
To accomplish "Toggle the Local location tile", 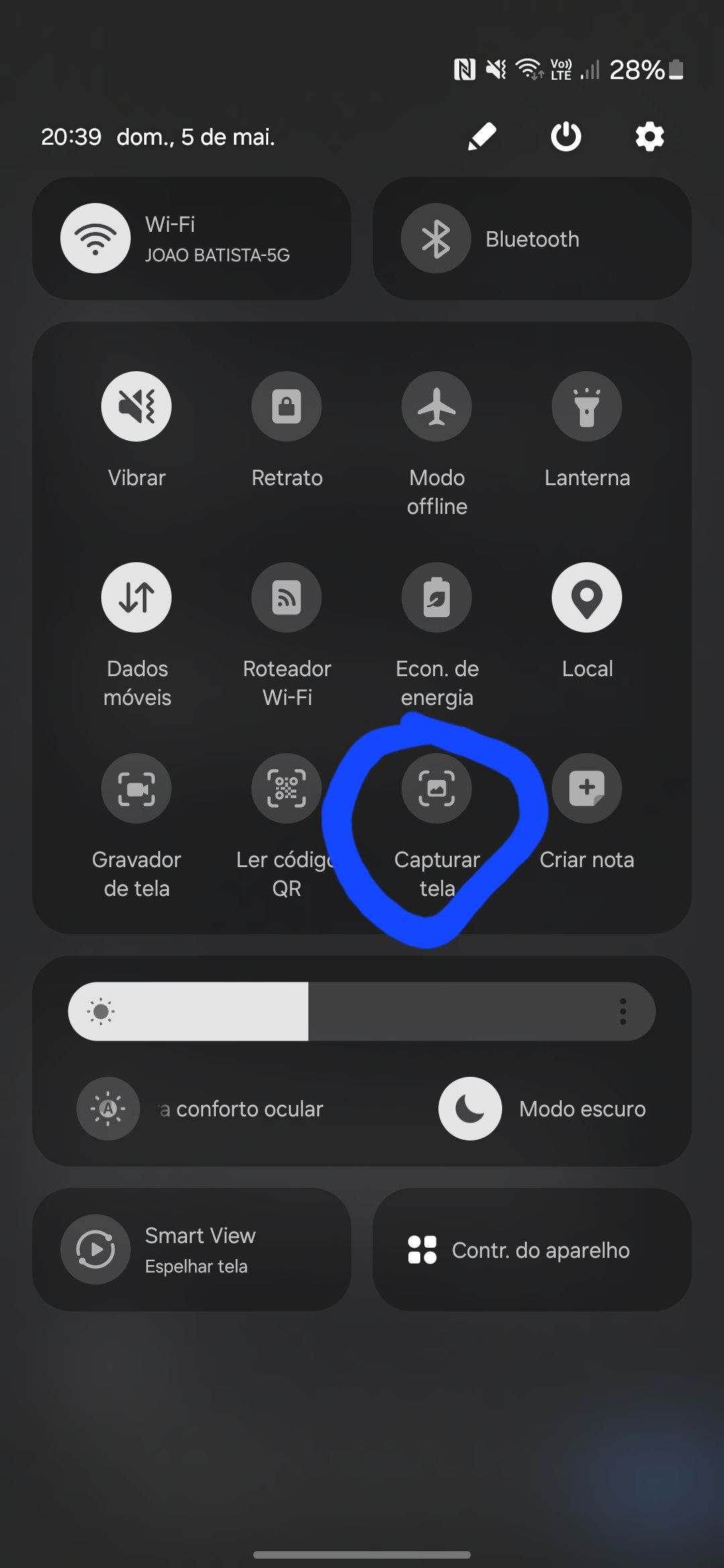I will [x=587, y=597].
